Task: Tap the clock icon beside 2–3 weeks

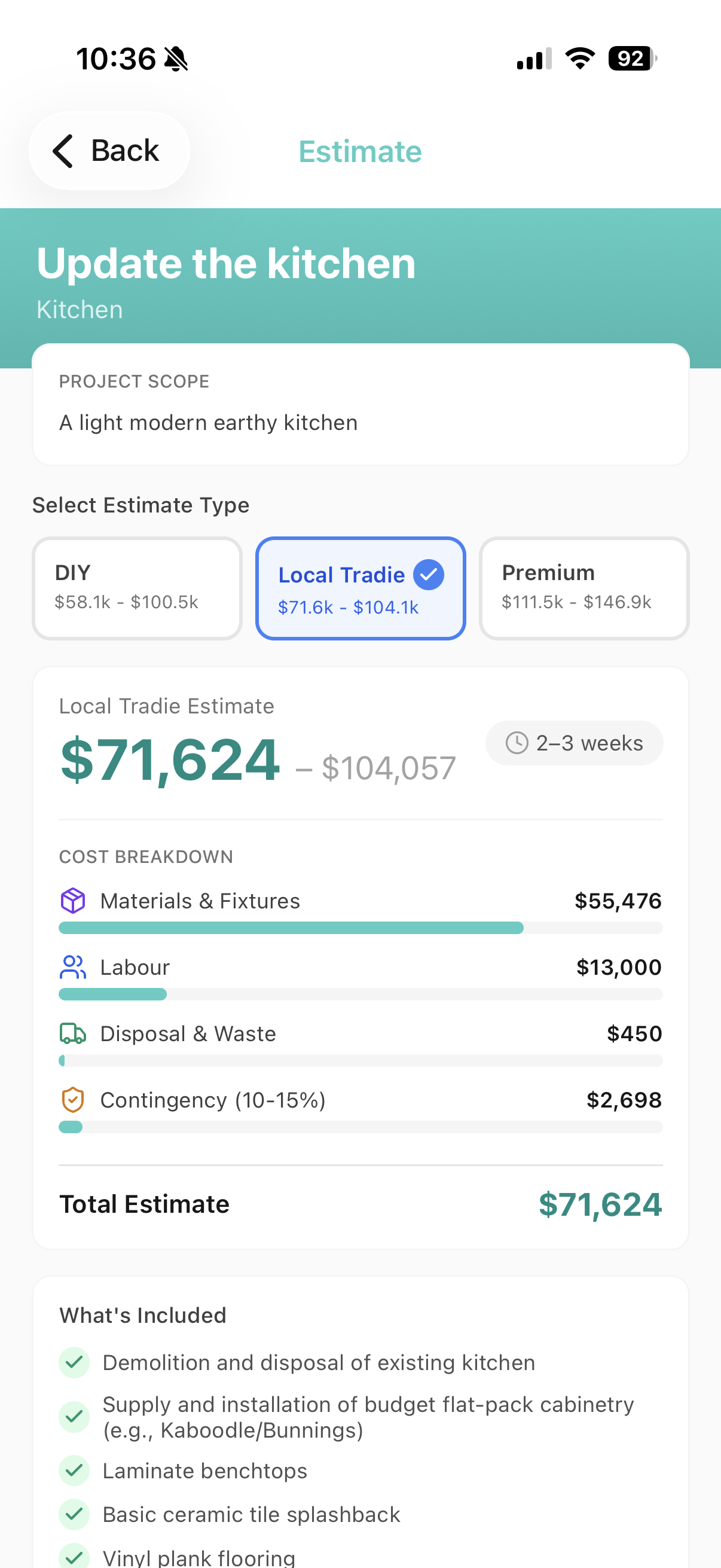Action: [516, 743]
